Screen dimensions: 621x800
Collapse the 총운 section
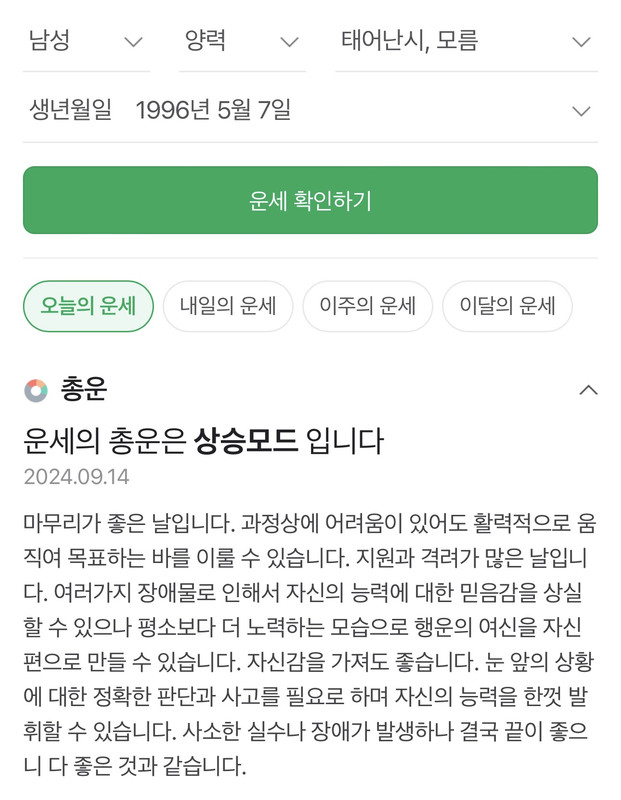coord(588,390)
